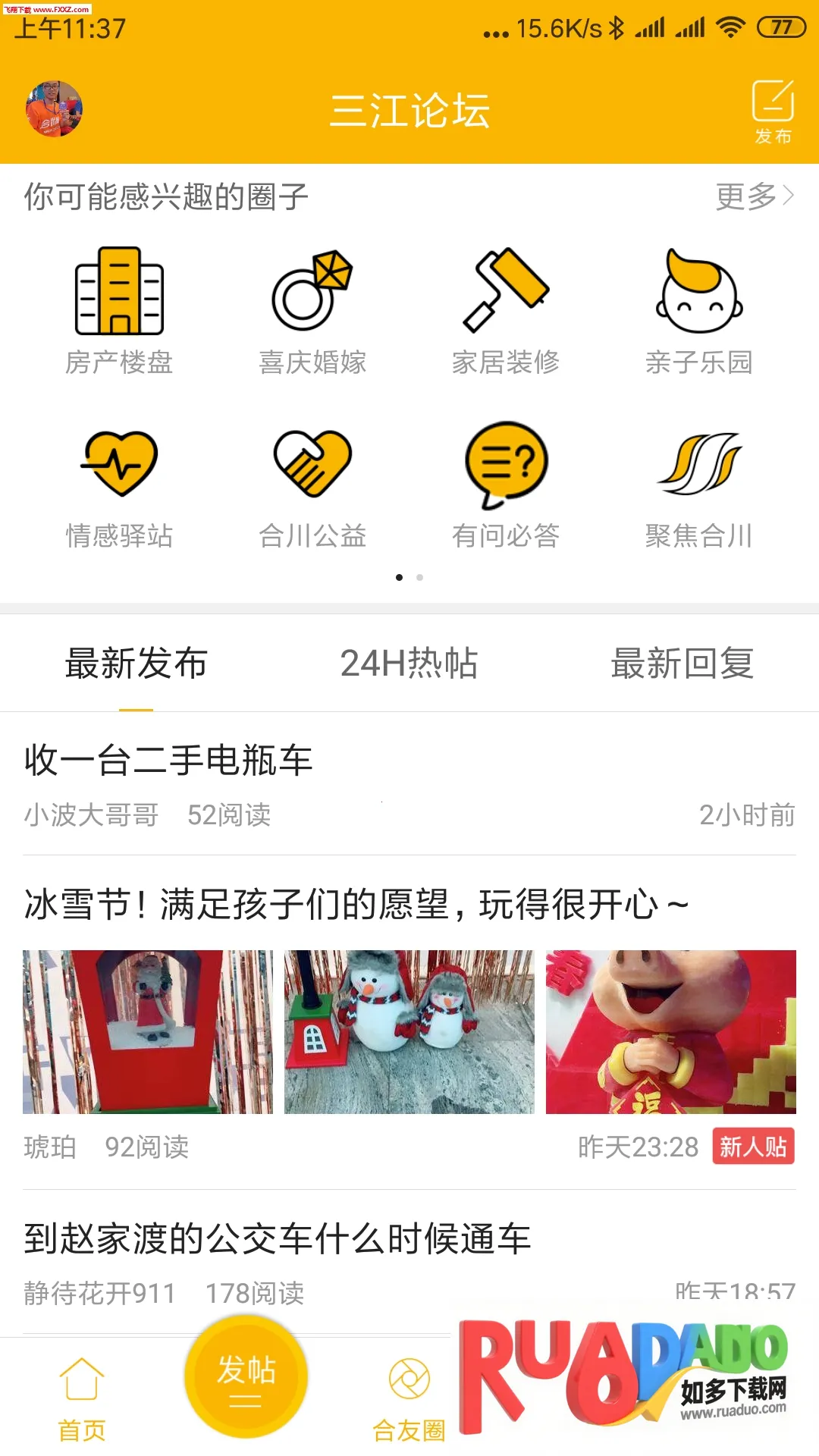Image resolution: width=819 pixels, height=1456 pixels.
Task: Open the 合川公益 circle
Action: 312,485
